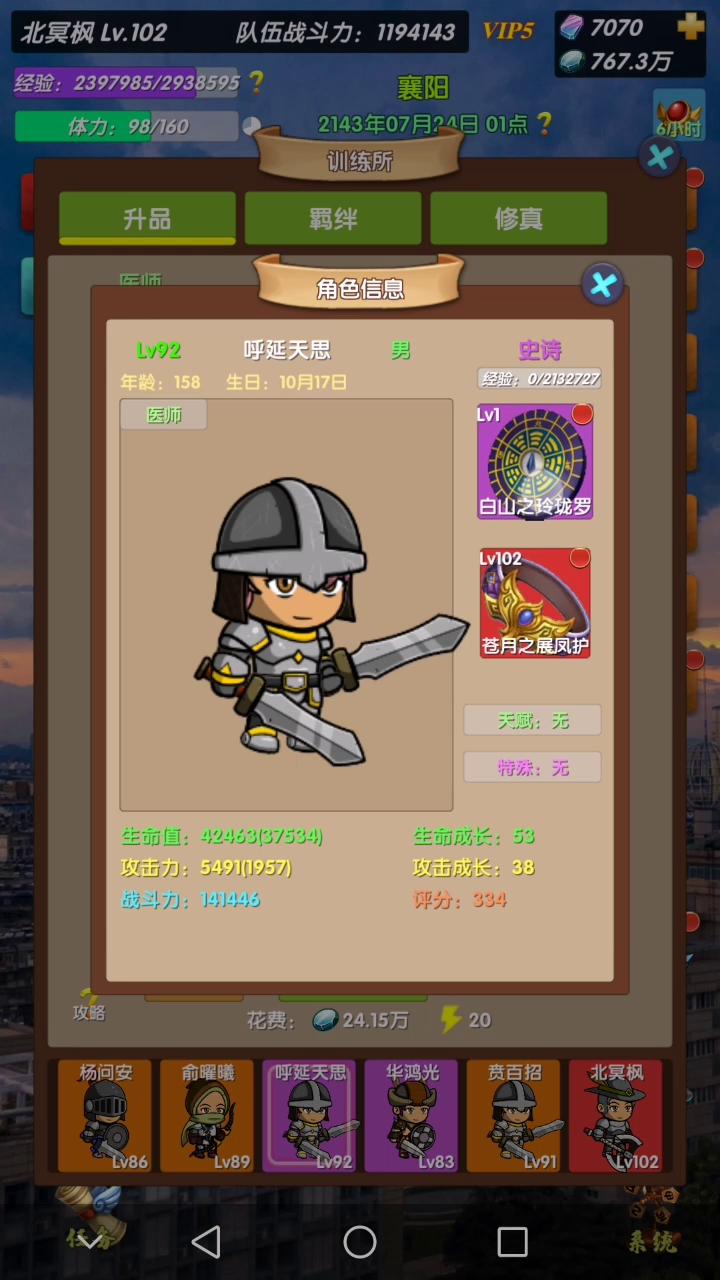Screen dimensions: 720x1280
Task: Tap the plus icon to add gems
Action: (690, 27)
